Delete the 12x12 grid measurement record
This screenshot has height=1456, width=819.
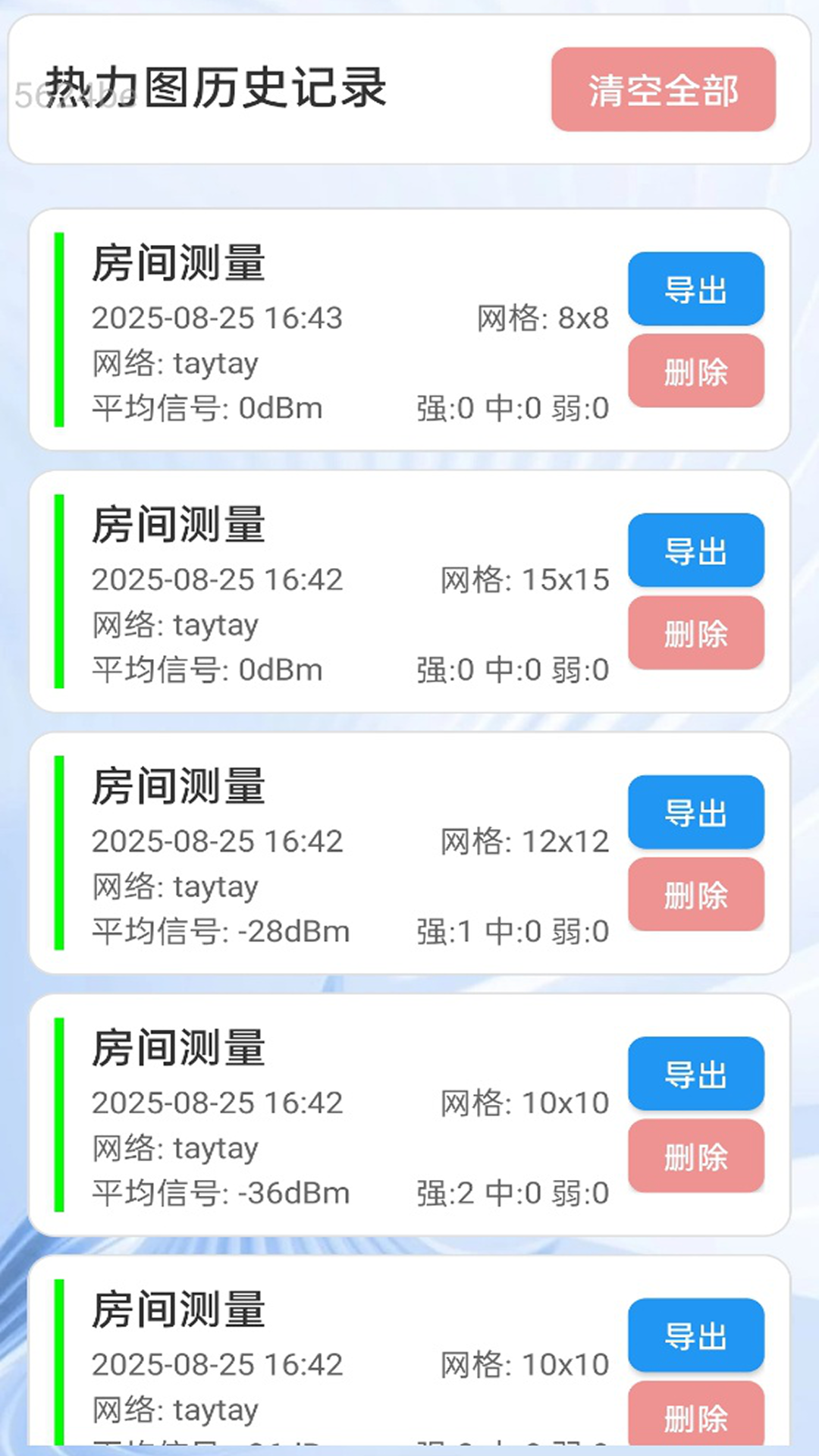[695, 895]
